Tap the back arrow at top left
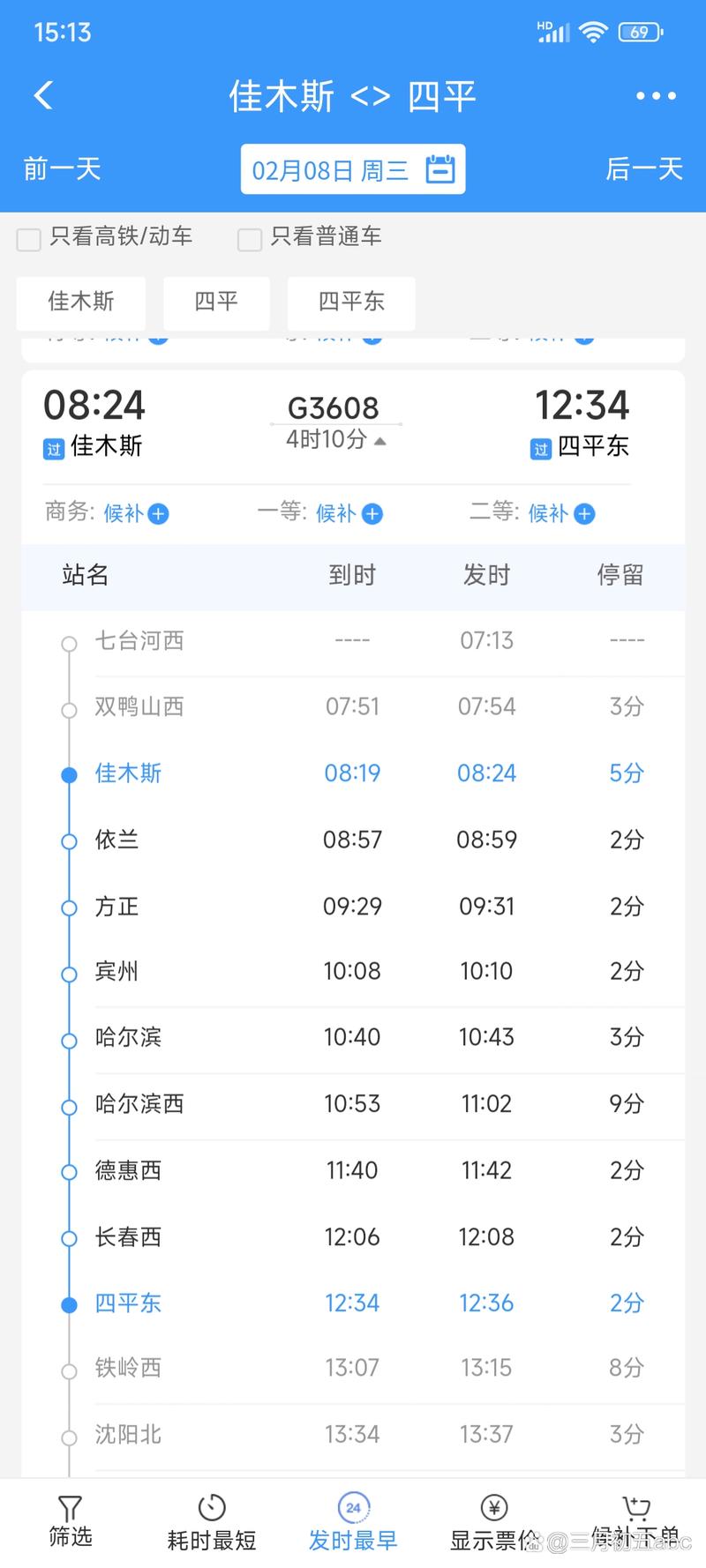The height and width of the screenshot is (1568, 706). (x=43, y=94)
